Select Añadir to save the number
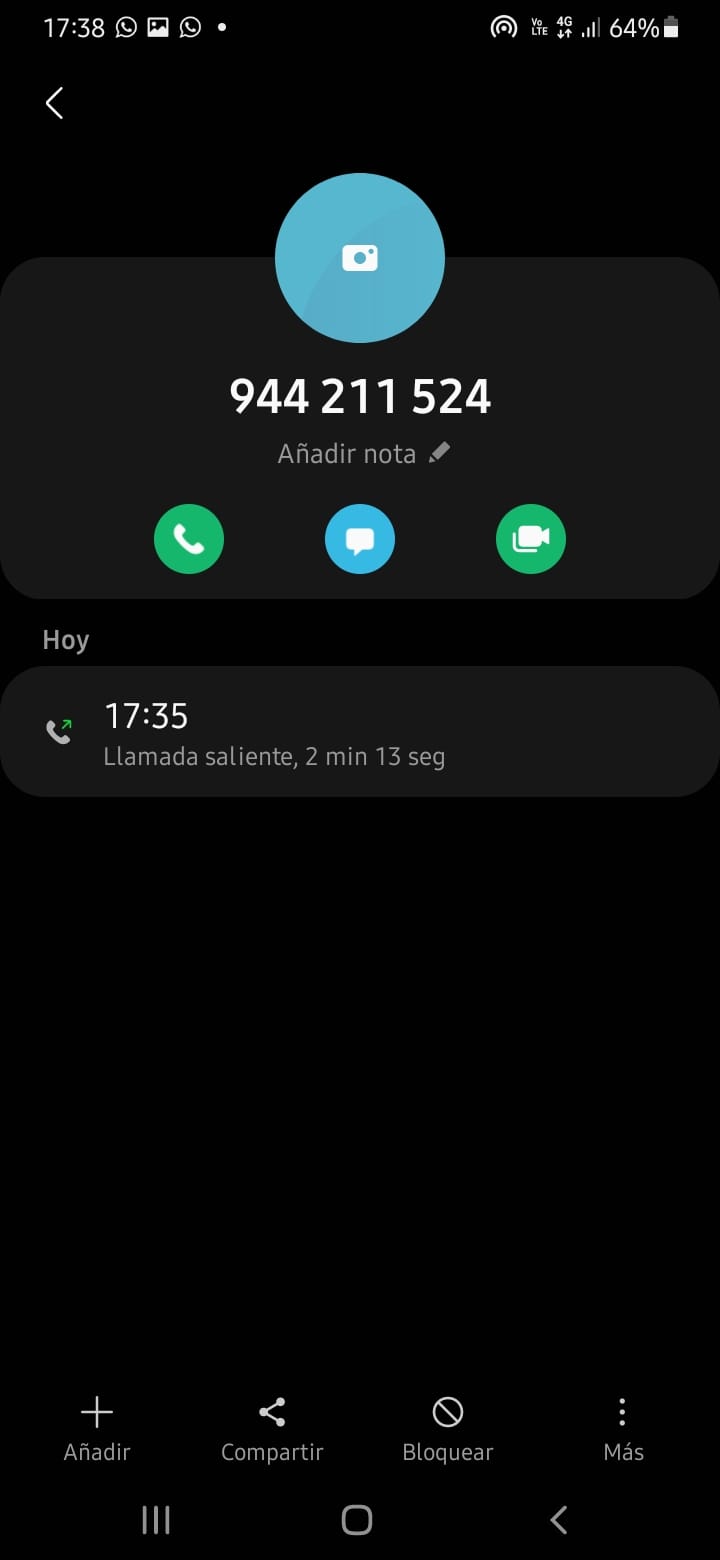This screenshot has width=720, height=1560. (x=97, y=1430)
